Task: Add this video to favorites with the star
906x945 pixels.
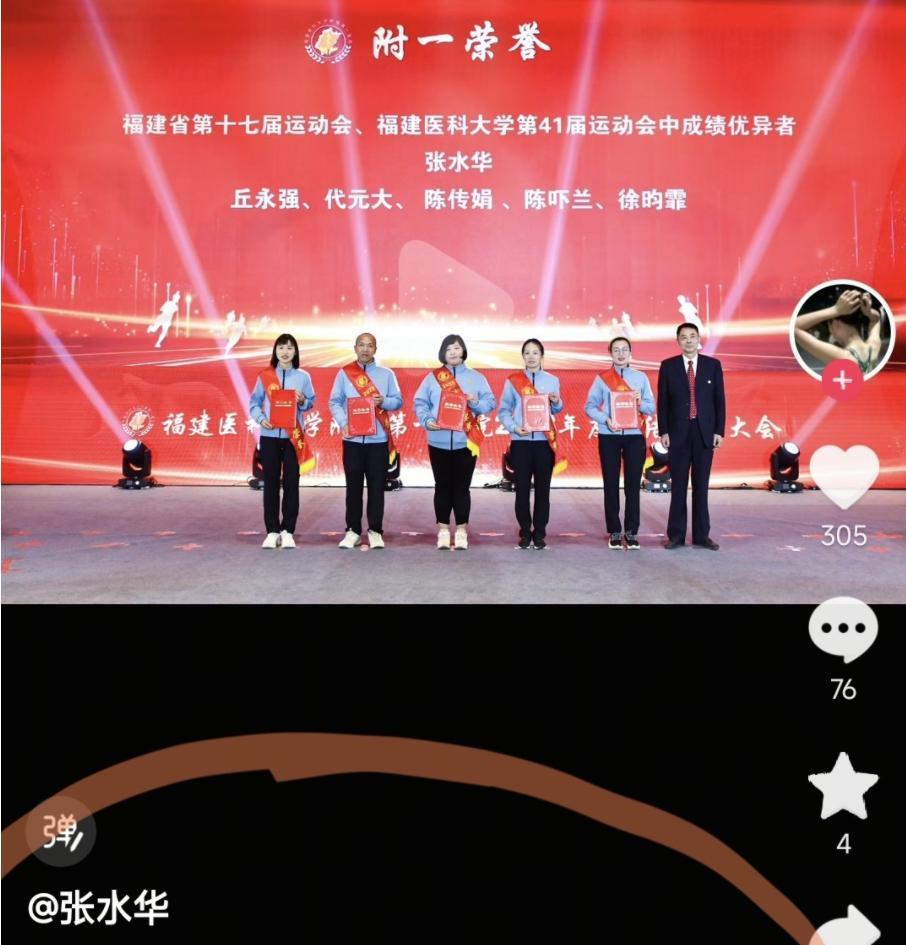Action: point(843,787)
